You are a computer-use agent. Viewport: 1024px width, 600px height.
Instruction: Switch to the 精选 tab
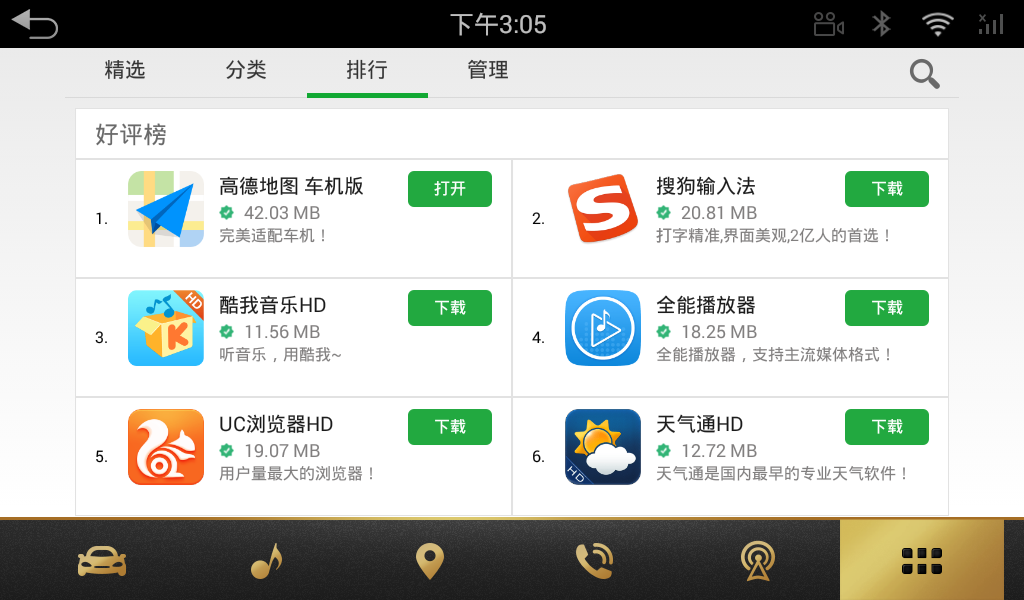coord(125,70)
